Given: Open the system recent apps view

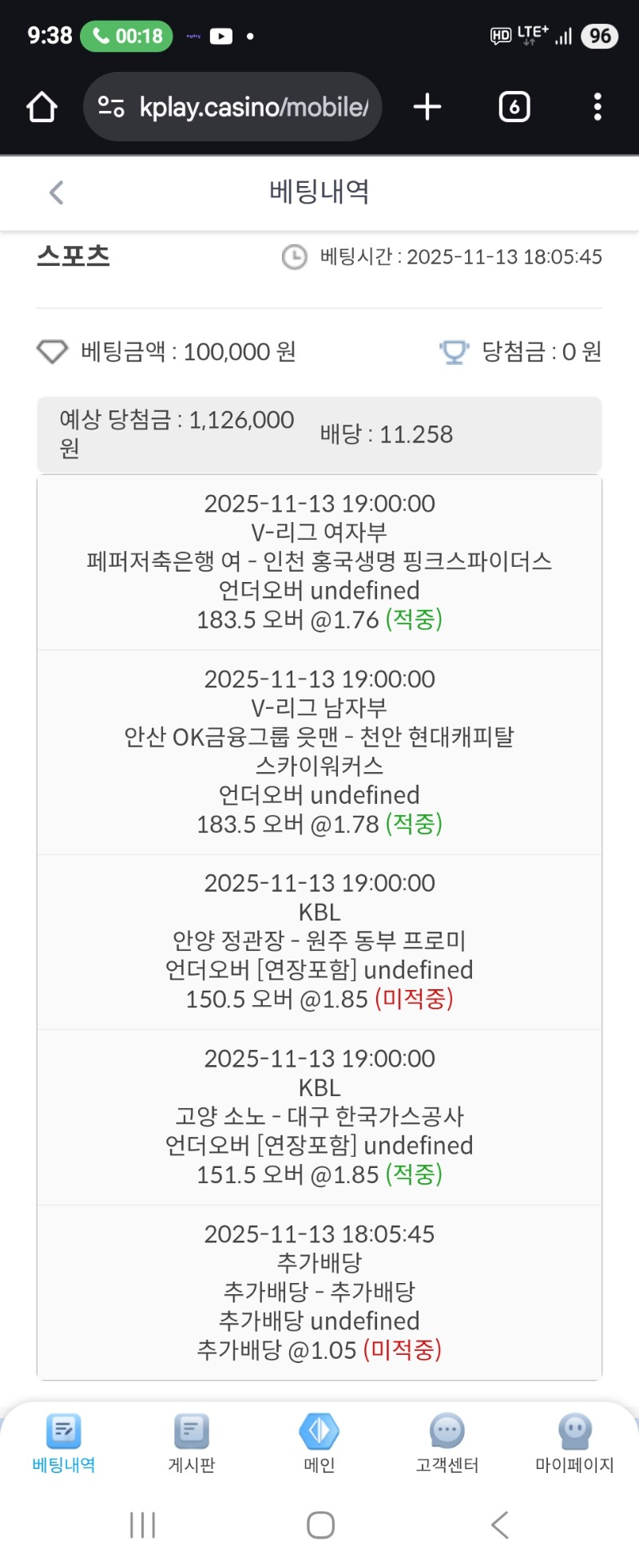Looking at the screenshot, I should [142, 1525].
